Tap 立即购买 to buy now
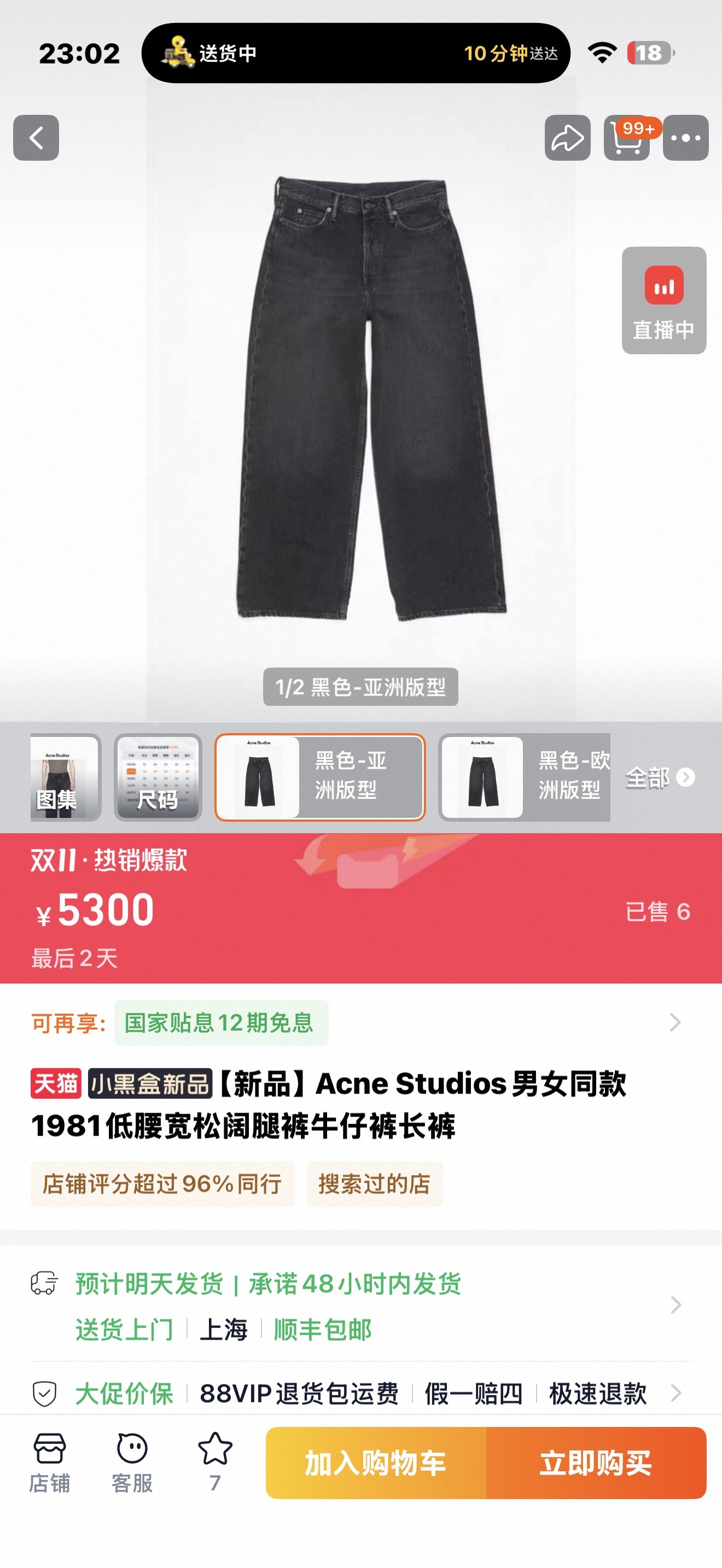Image resolution: width=722 pixels, height=1568 pixels. pyautogui.click(x=596, y=1462)
